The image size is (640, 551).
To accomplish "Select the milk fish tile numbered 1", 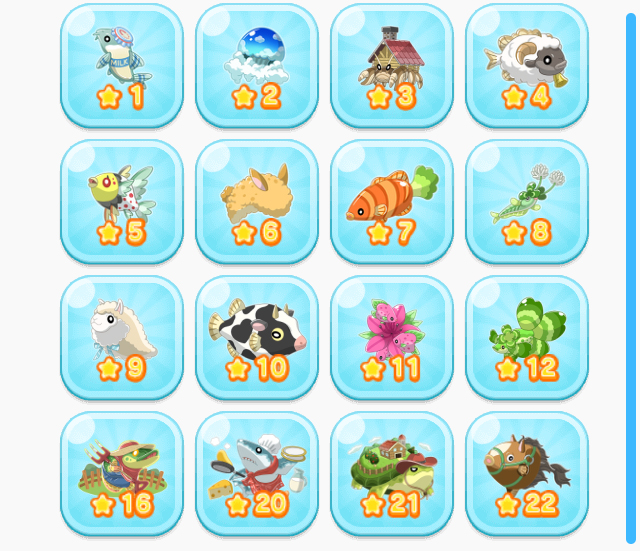I will [122, 66].
